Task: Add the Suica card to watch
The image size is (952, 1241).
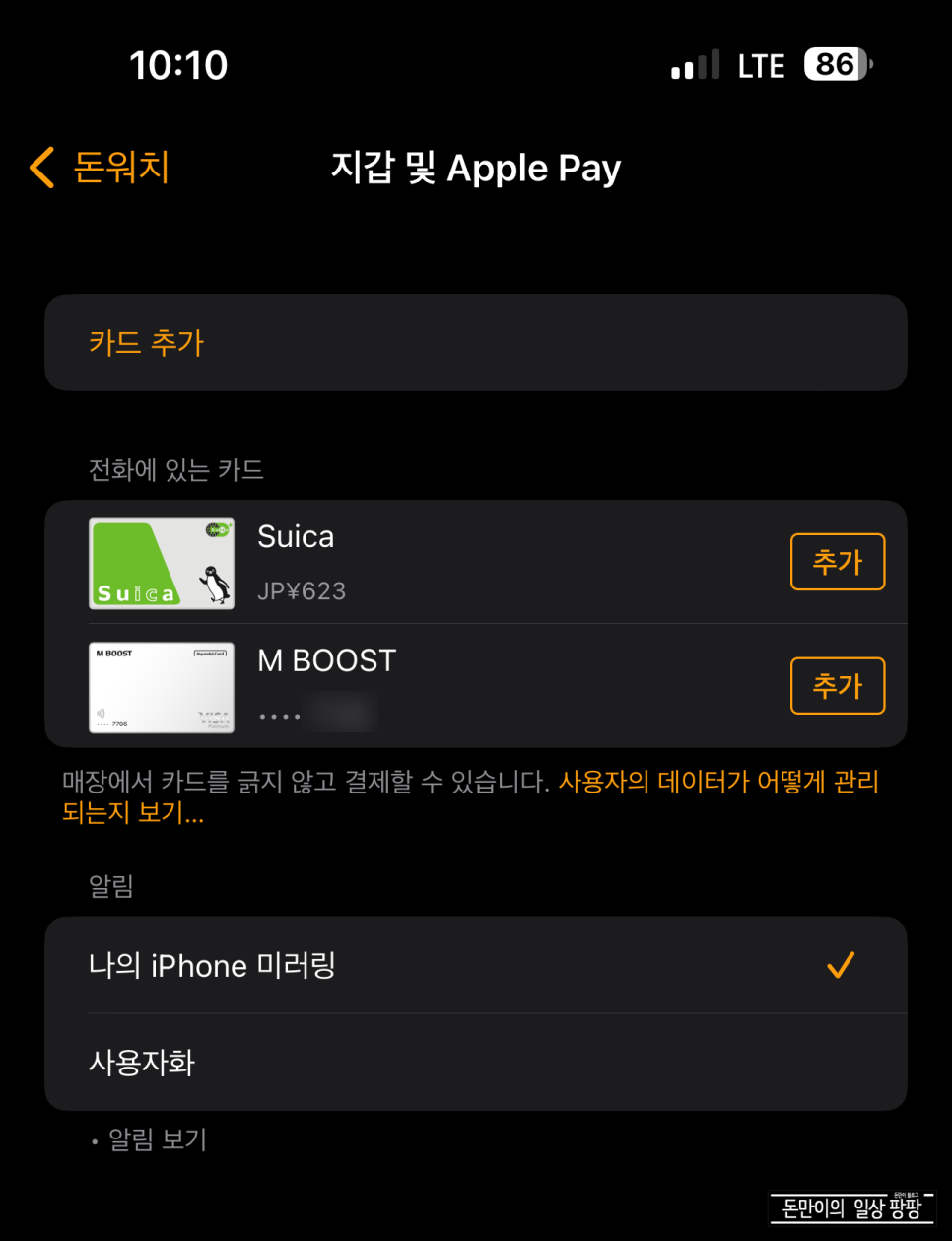Action: point(837,562)
